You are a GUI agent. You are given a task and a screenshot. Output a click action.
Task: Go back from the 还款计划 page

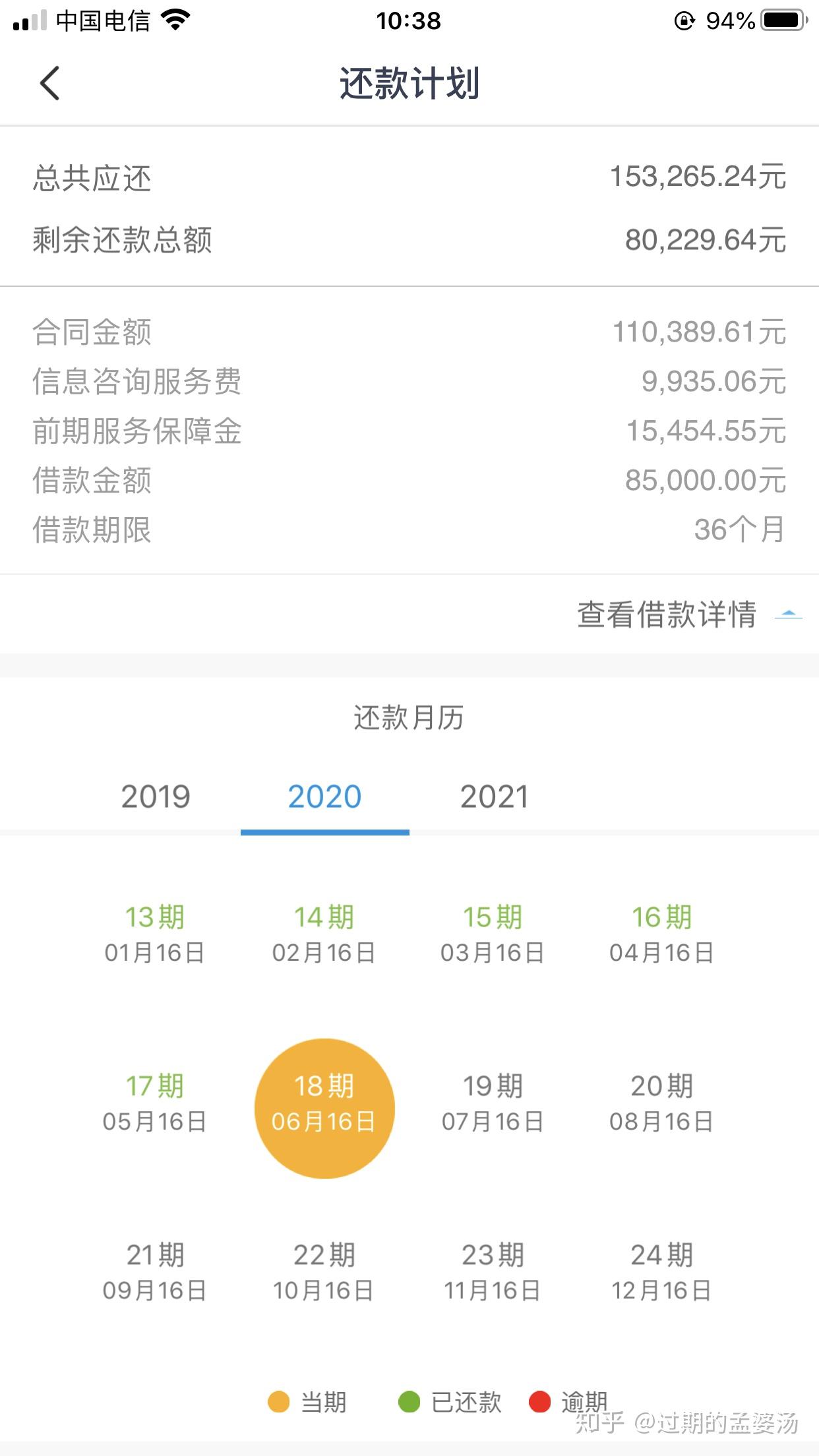pos(50,83)
